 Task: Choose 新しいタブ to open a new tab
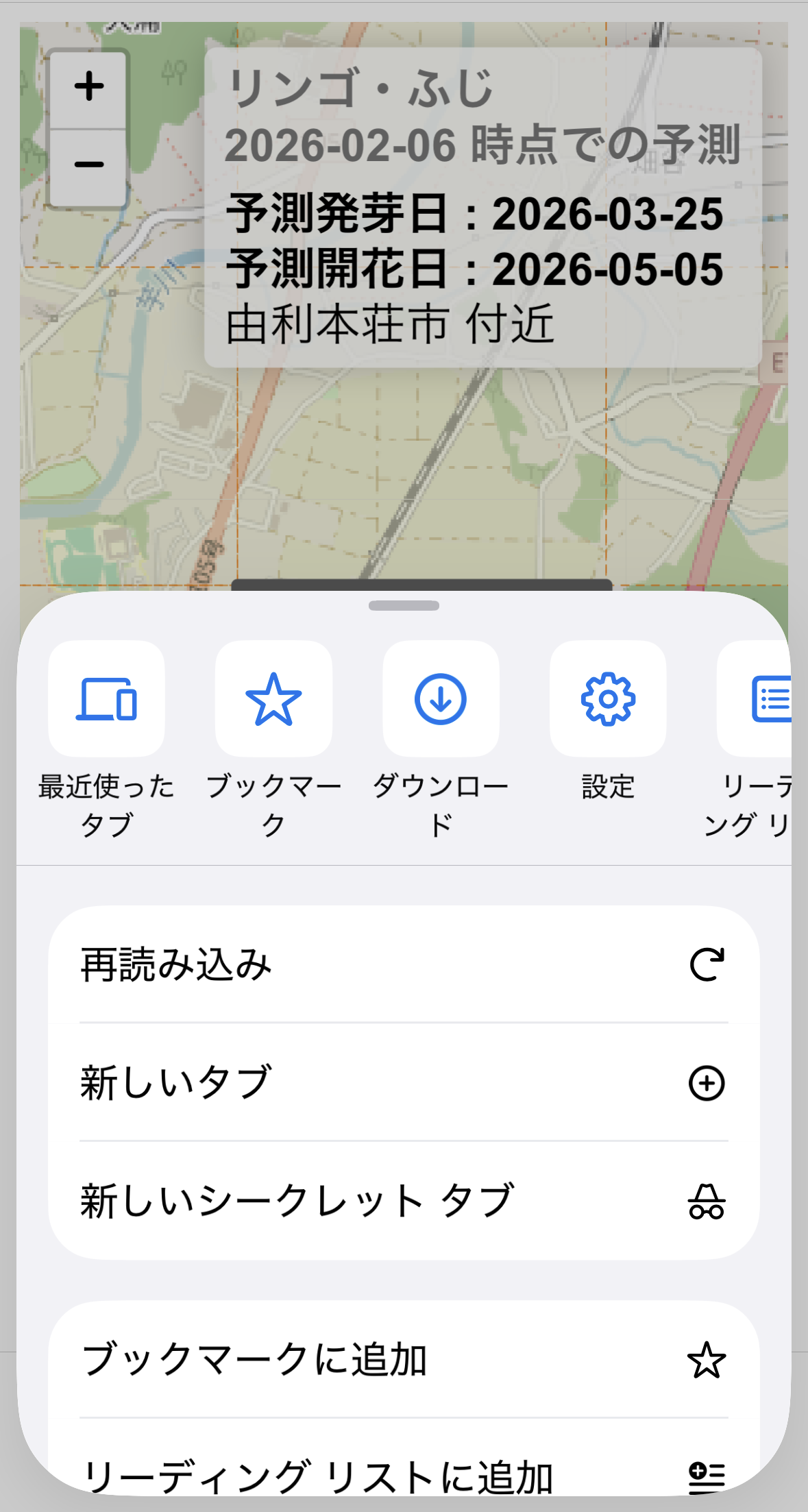404,1083
